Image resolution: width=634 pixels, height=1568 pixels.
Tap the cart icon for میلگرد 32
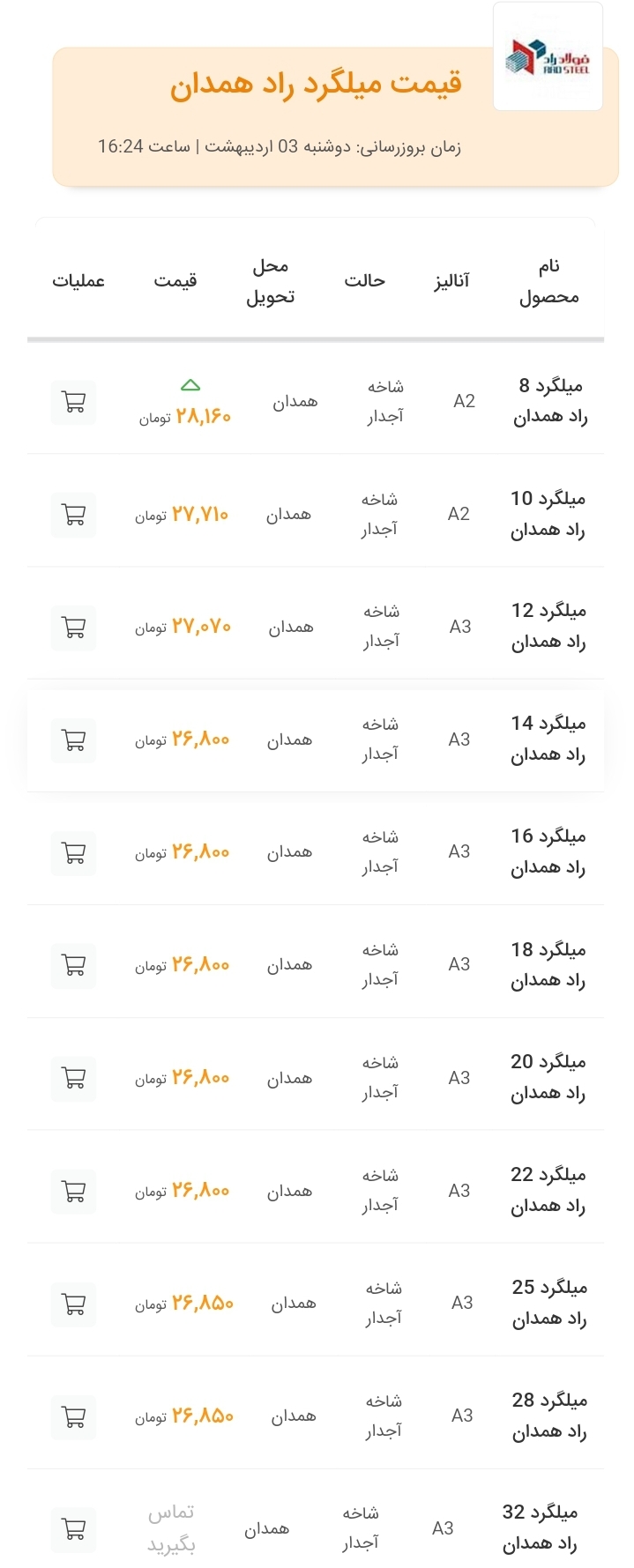(74, 1529)
